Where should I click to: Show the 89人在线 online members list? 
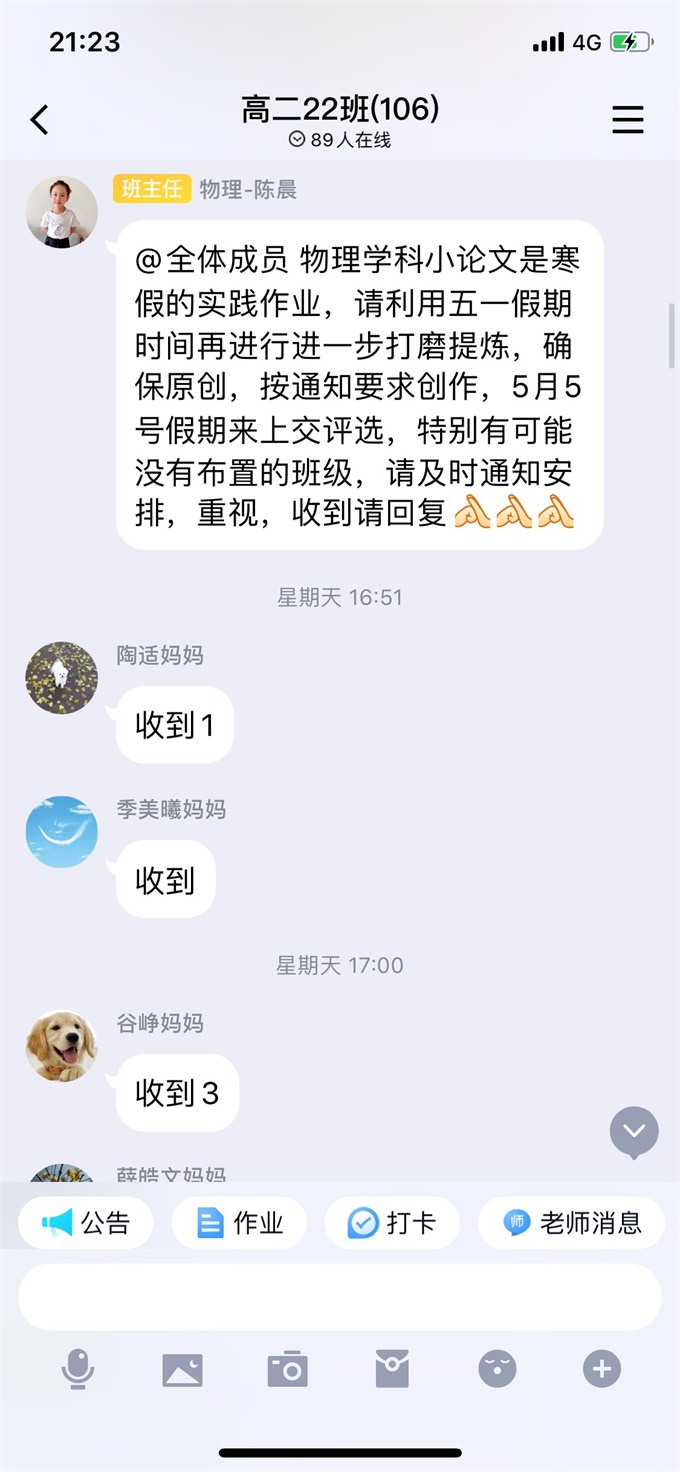click(340, 140)
